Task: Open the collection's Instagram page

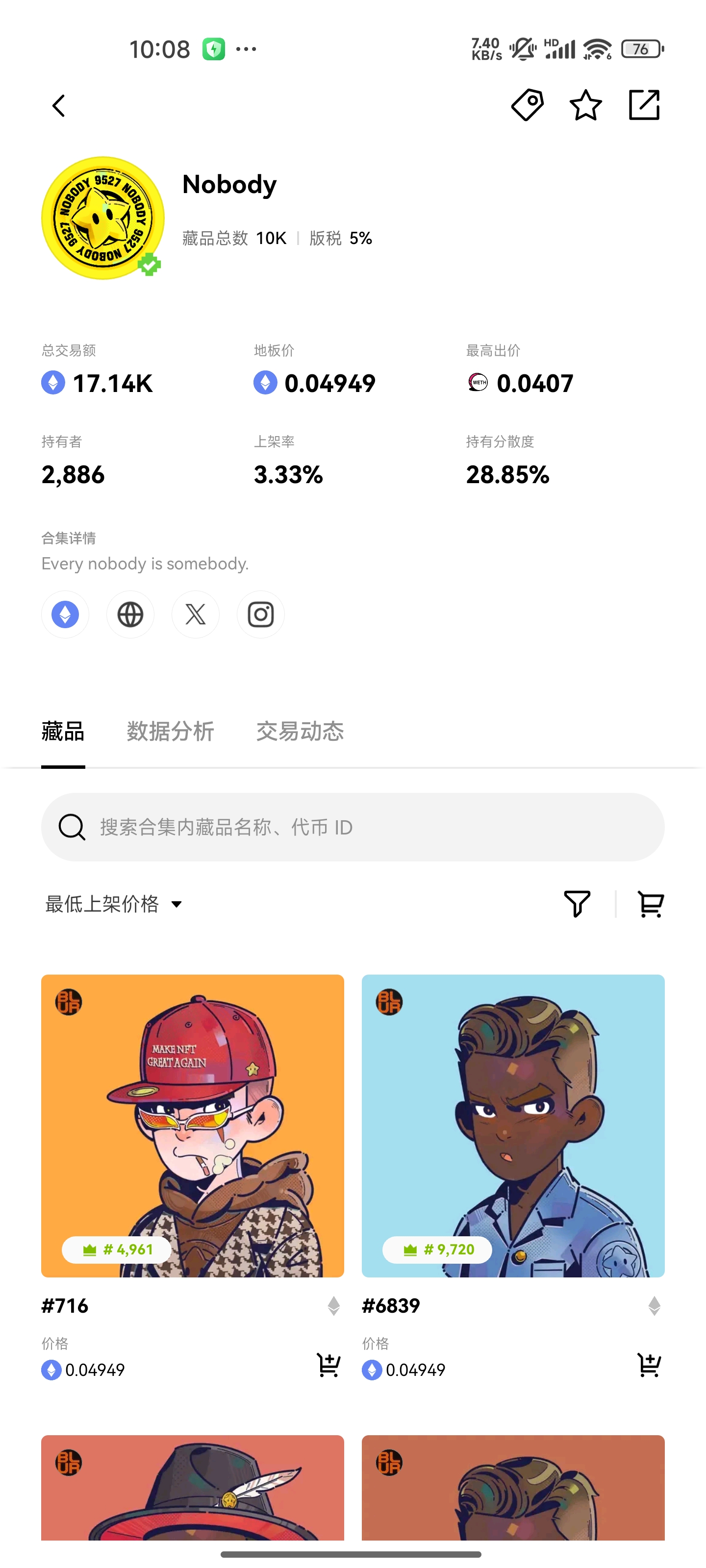Action: point(261,614)
